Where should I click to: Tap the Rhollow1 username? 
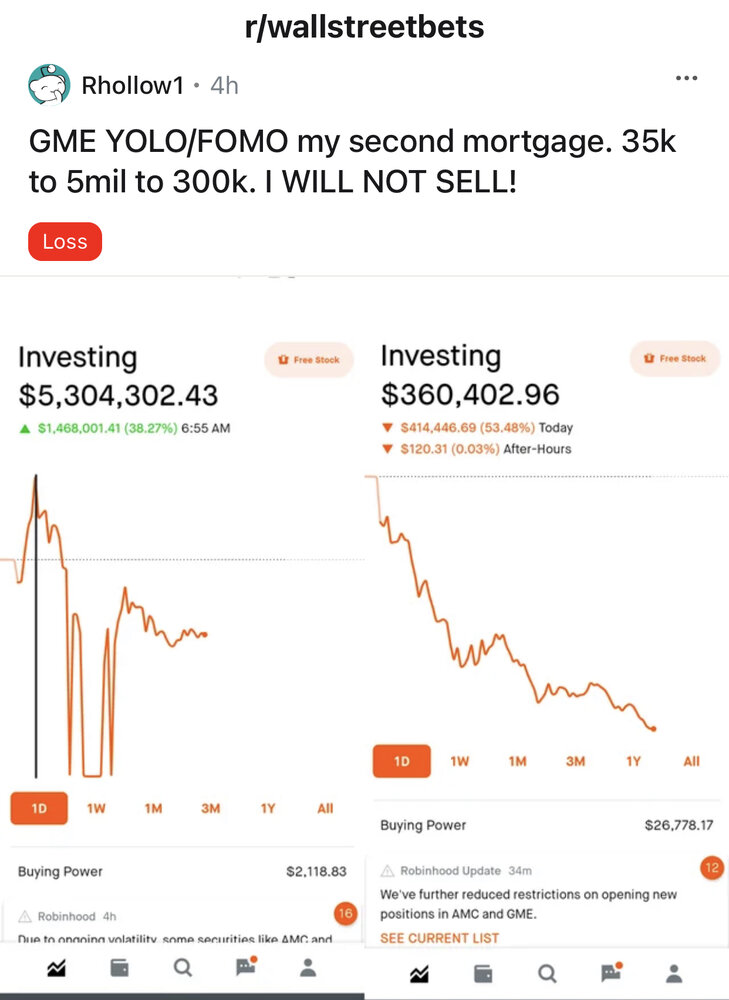point(132,86)
